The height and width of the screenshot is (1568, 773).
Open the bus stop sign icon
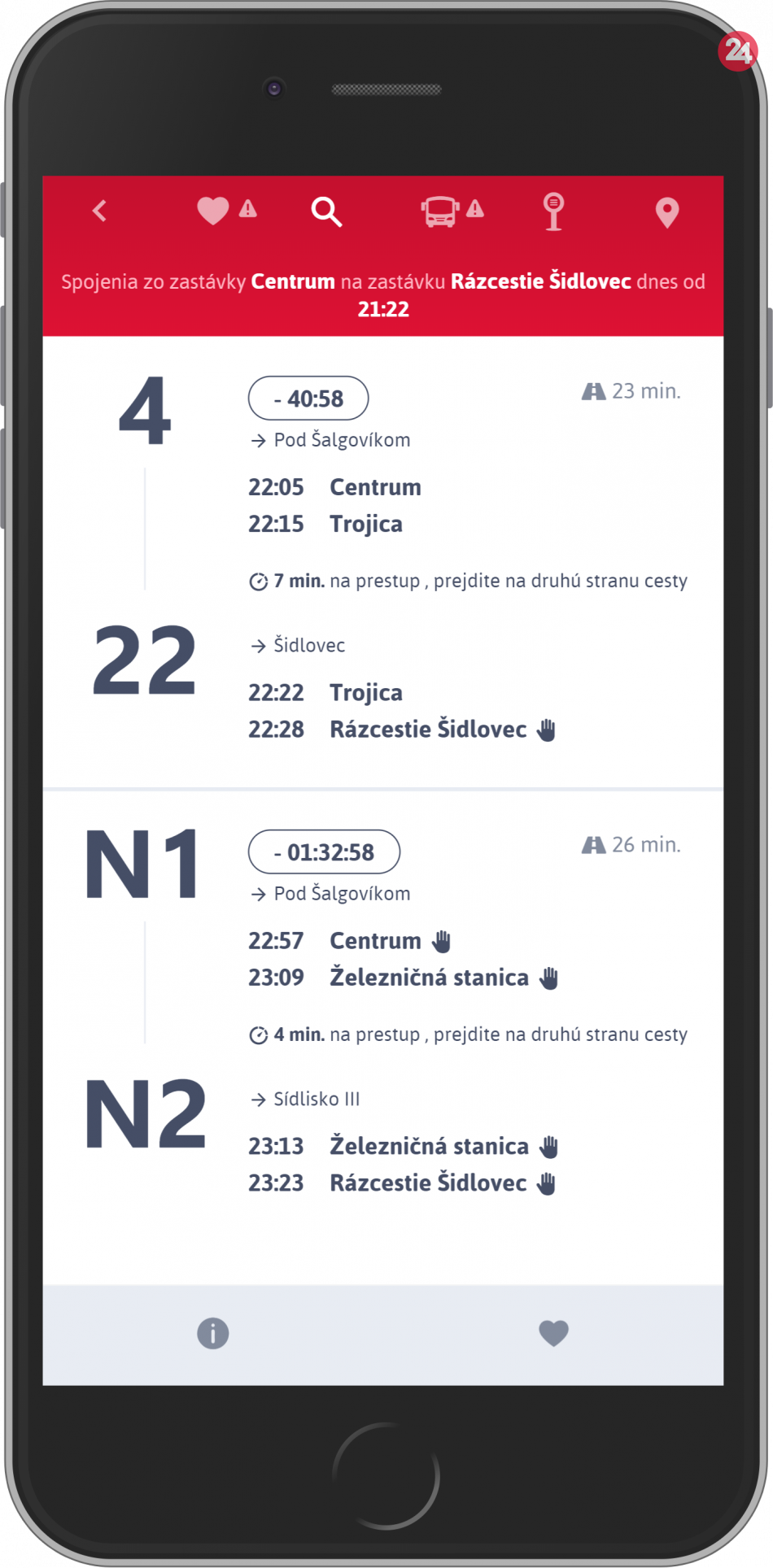553,211
